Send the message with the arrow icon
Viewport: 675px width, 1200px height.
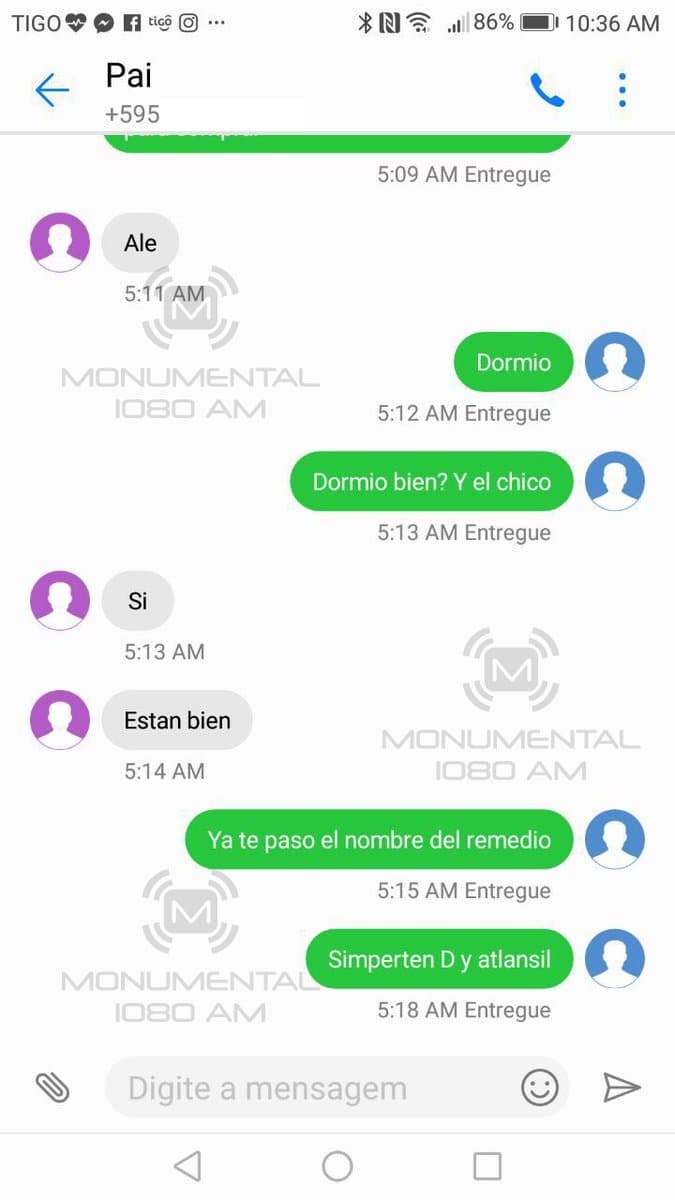(x=621, y=1087)
